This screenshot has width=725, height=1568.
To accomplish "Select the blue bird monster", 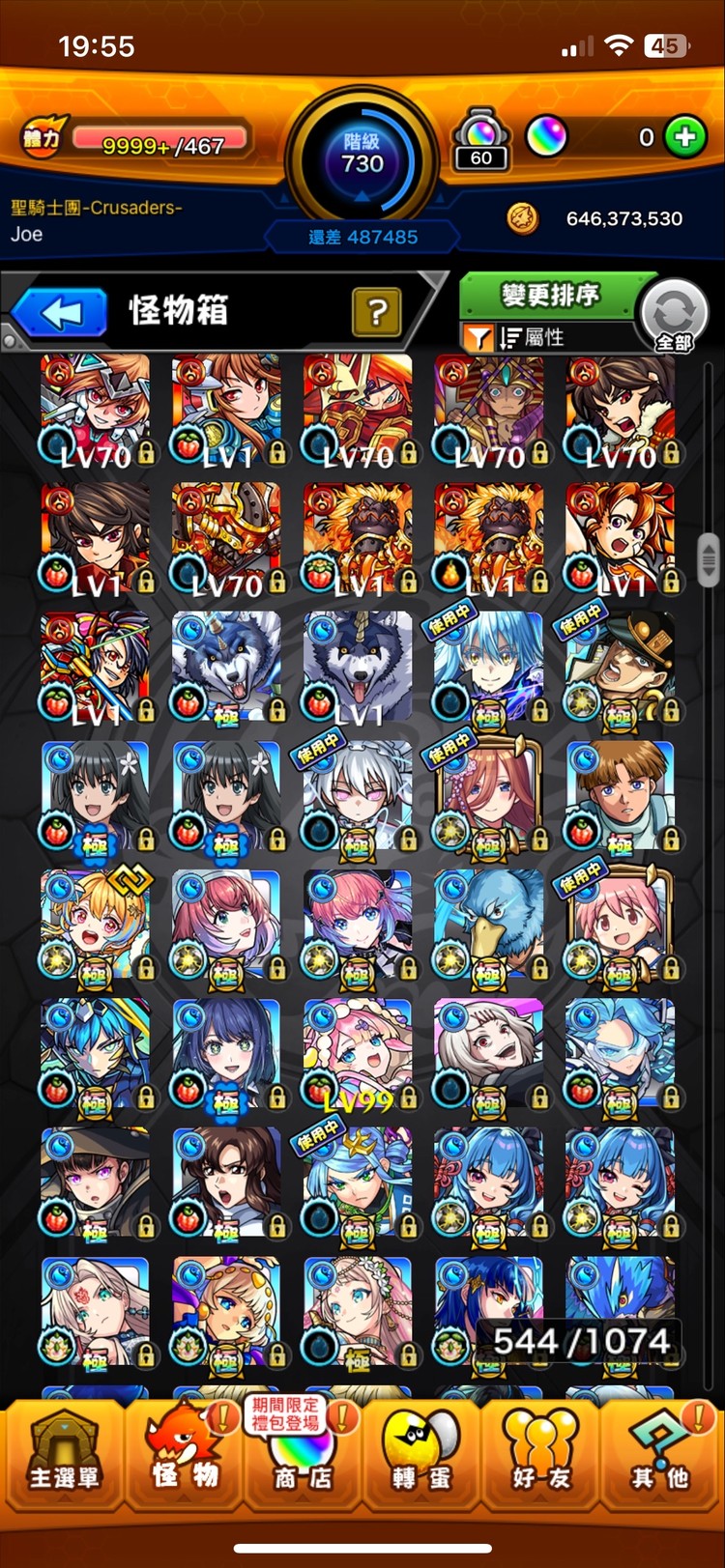I will pos(488,925).
